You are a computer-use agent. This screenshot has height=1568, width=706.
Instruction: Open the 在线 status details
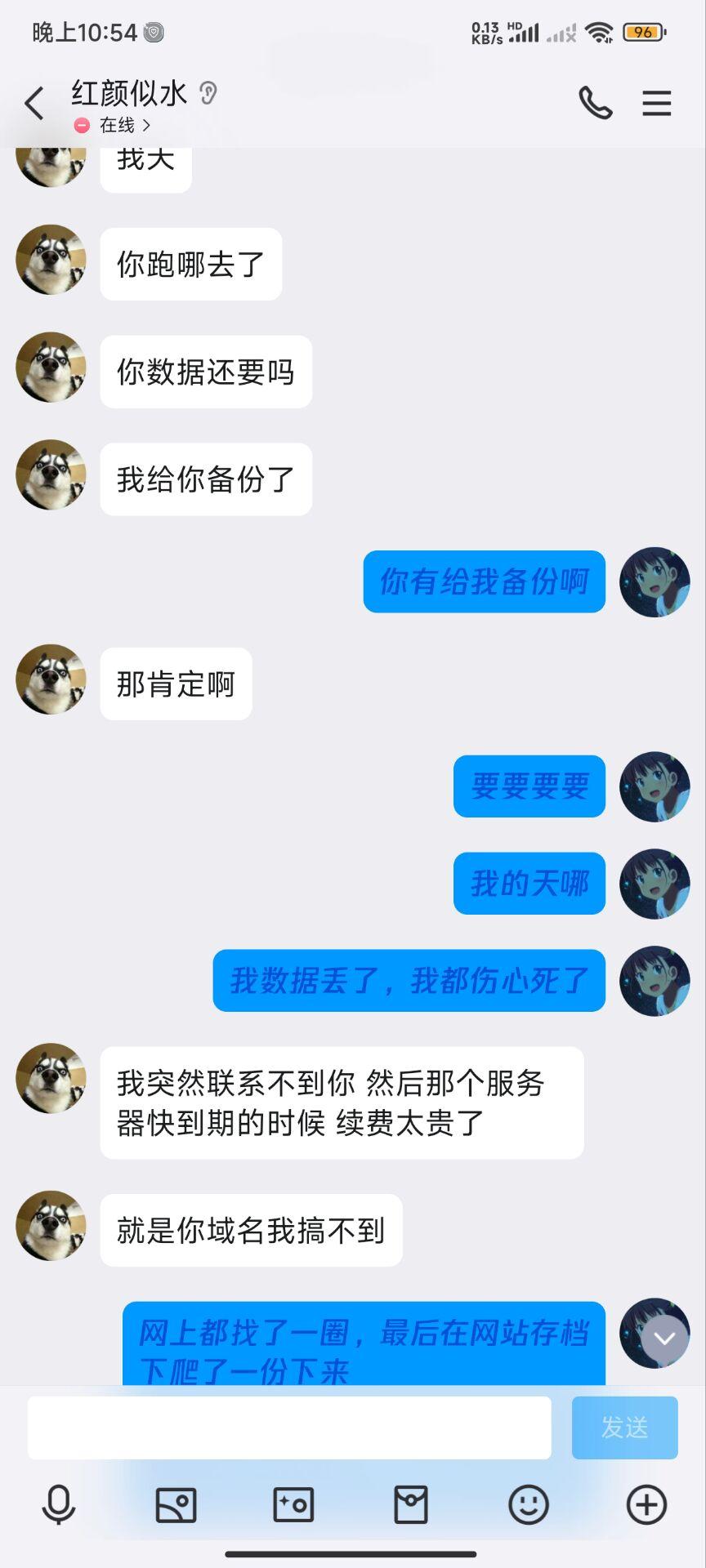click(117, 125)
